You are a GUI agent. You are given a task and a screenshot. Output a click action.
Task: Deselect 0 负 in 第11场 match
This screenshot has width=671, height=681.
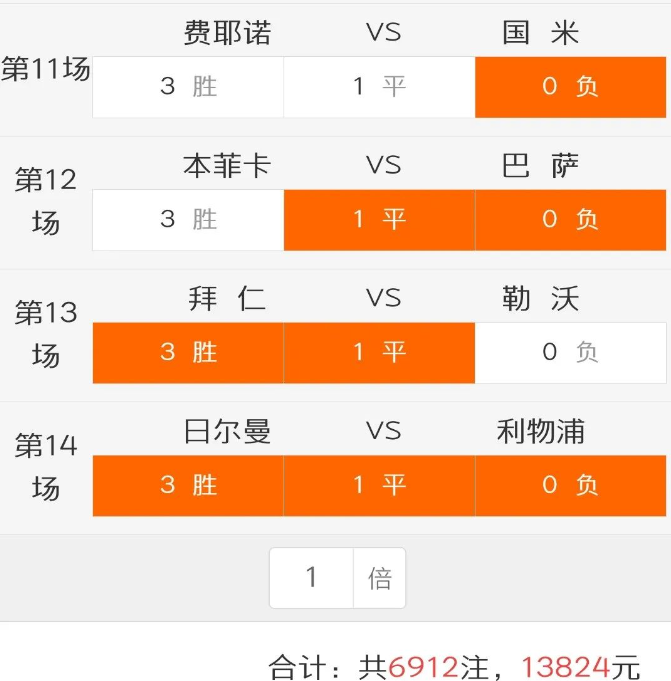[x=570, y=87]
